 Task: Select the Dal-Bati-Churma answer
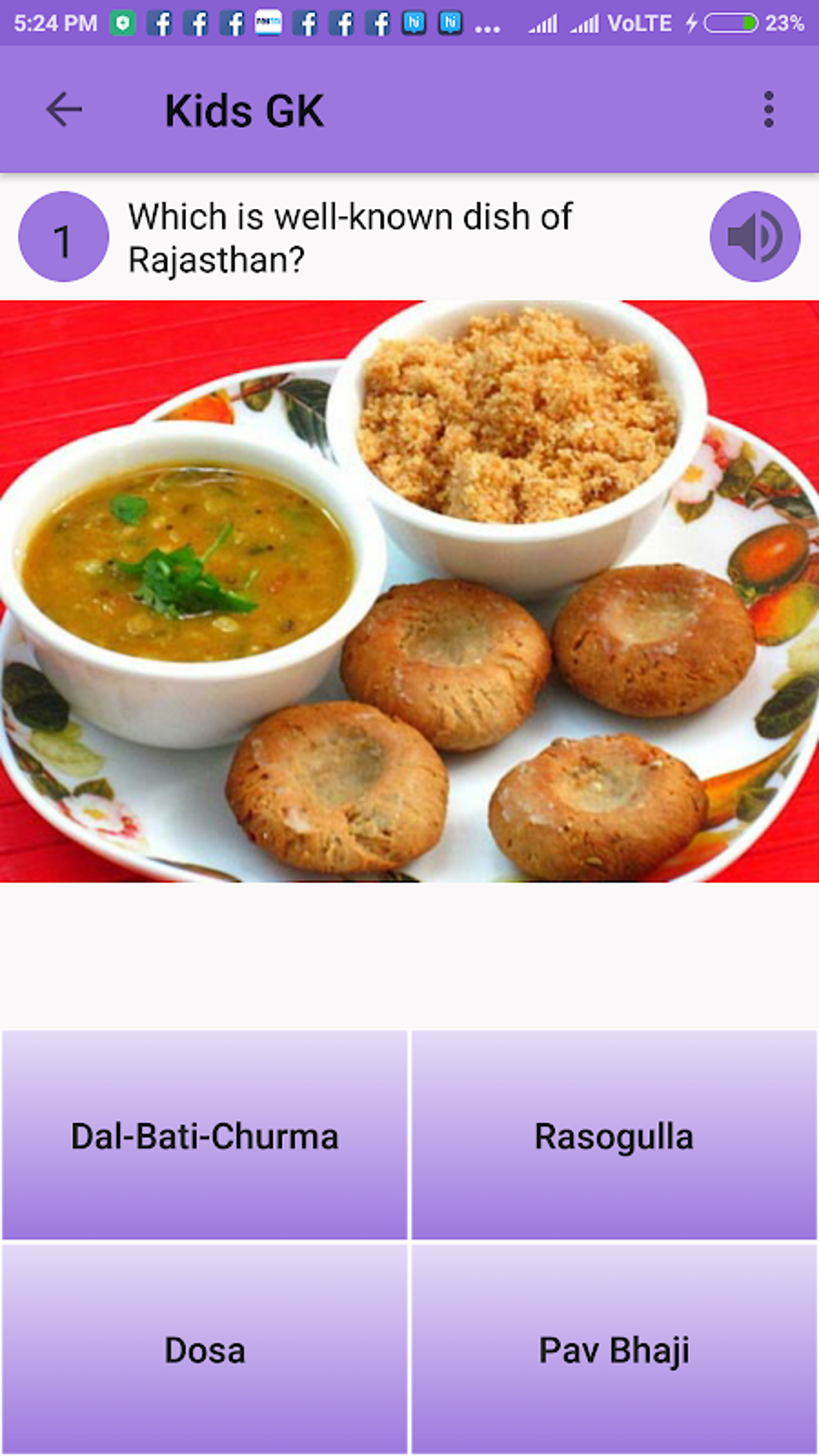[205, 1136]
